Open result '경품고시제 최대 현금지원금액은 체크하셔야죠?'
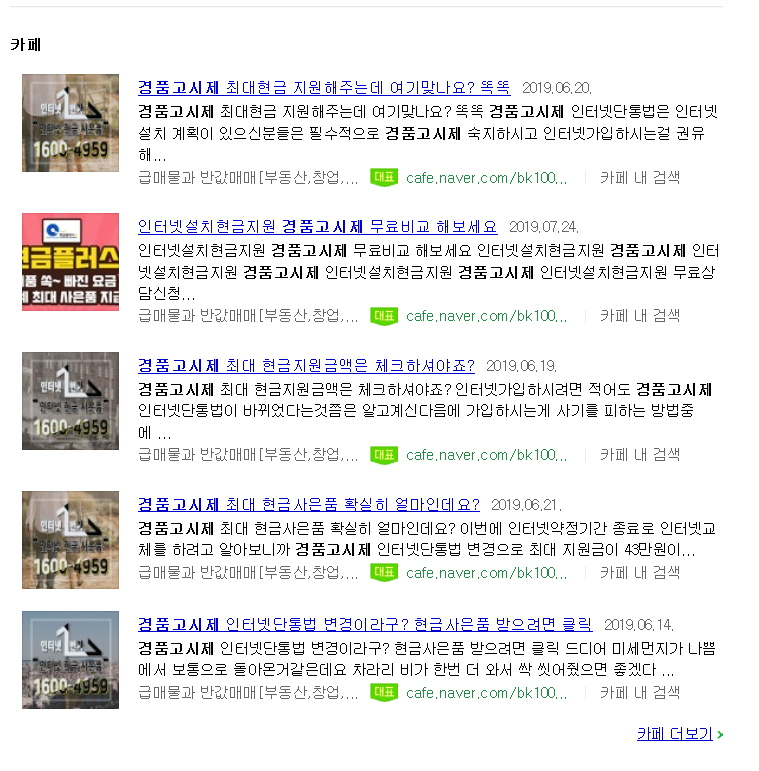 coord(306,365)
